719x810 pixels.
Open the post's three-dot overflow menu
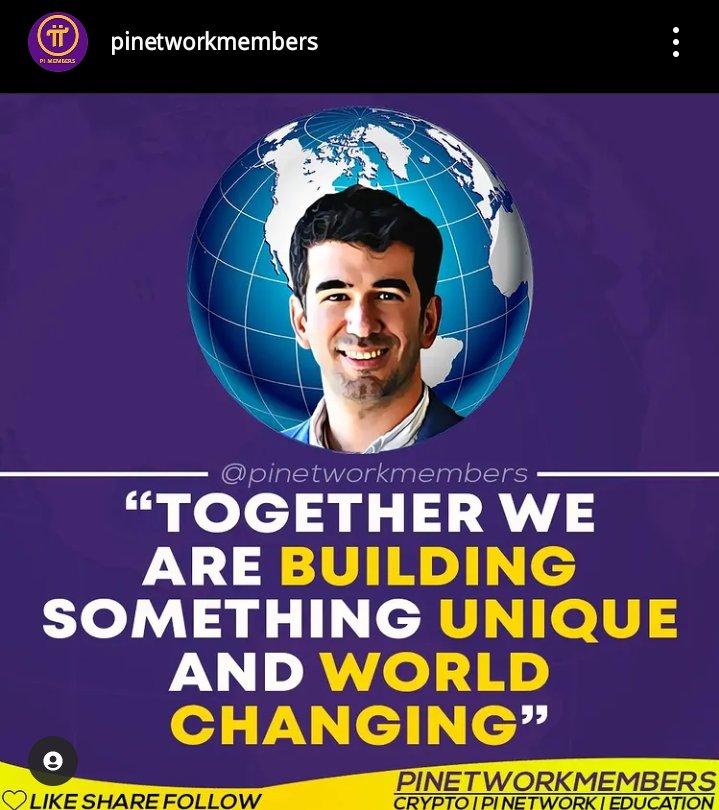coord(676,42)
